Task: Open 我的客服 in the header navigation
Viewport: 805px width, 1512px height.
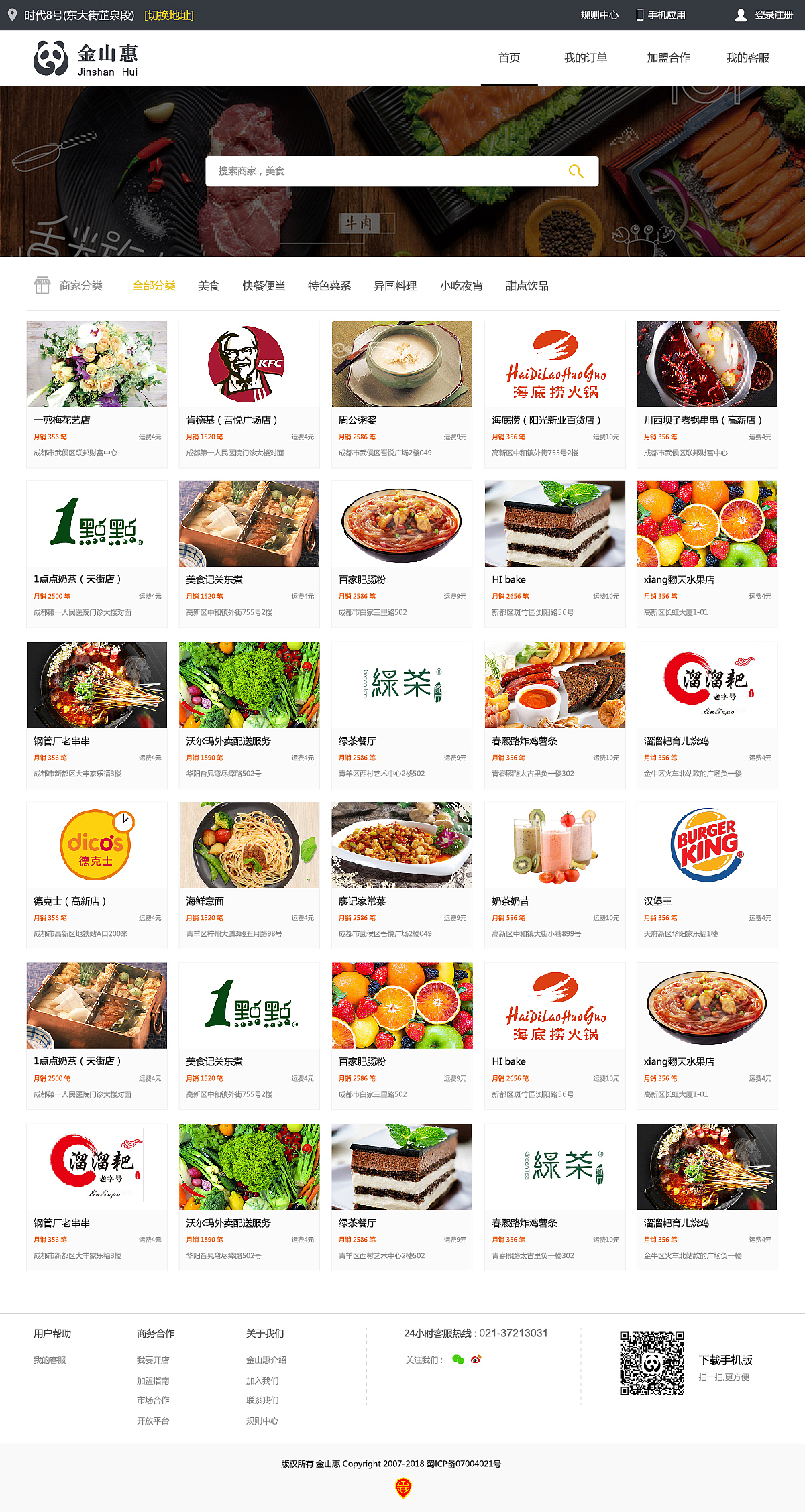Action: (x=747, y=58)
